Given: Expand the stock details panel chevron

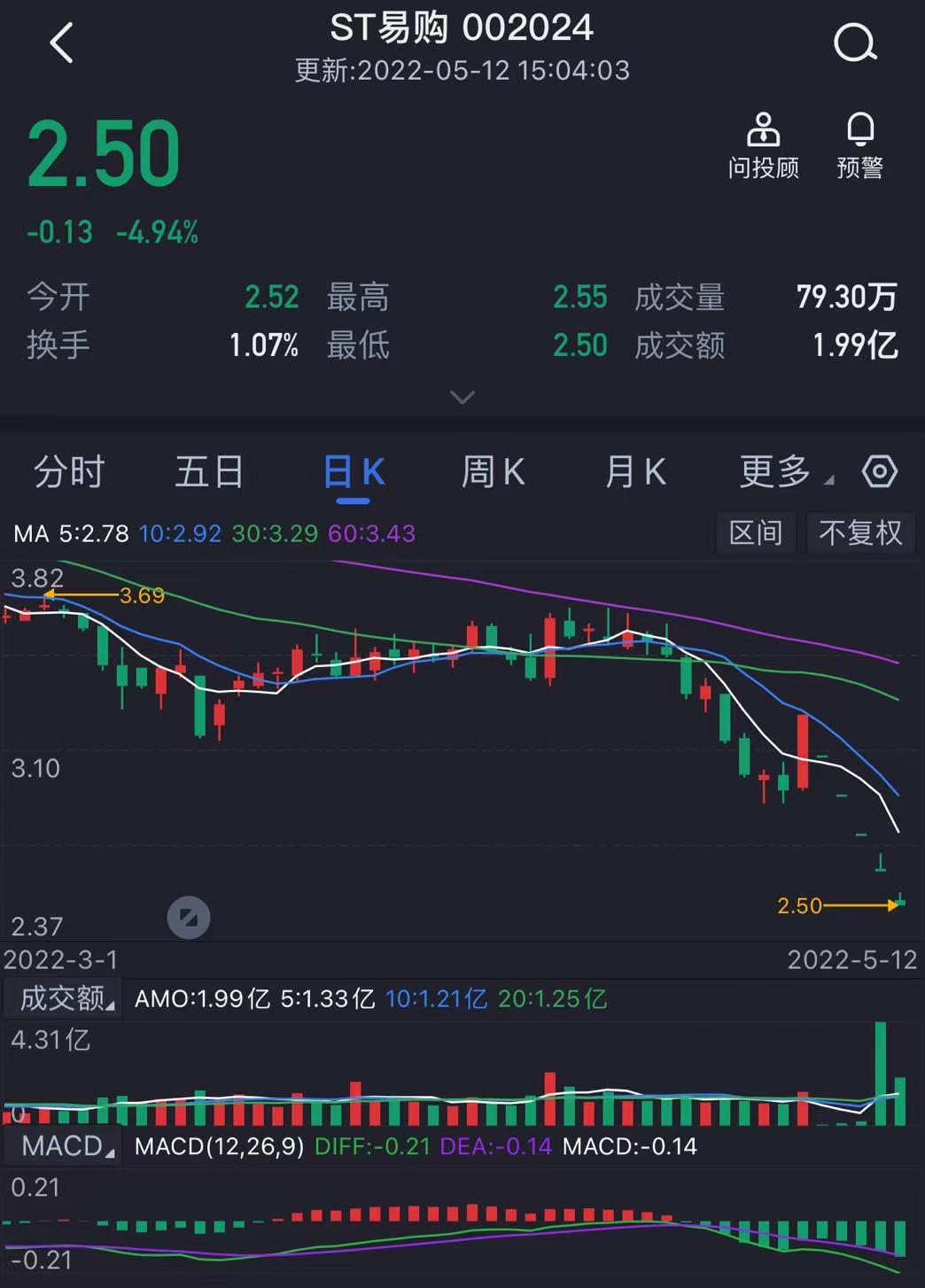Looking at the screenshot, I should coord(462,397).
